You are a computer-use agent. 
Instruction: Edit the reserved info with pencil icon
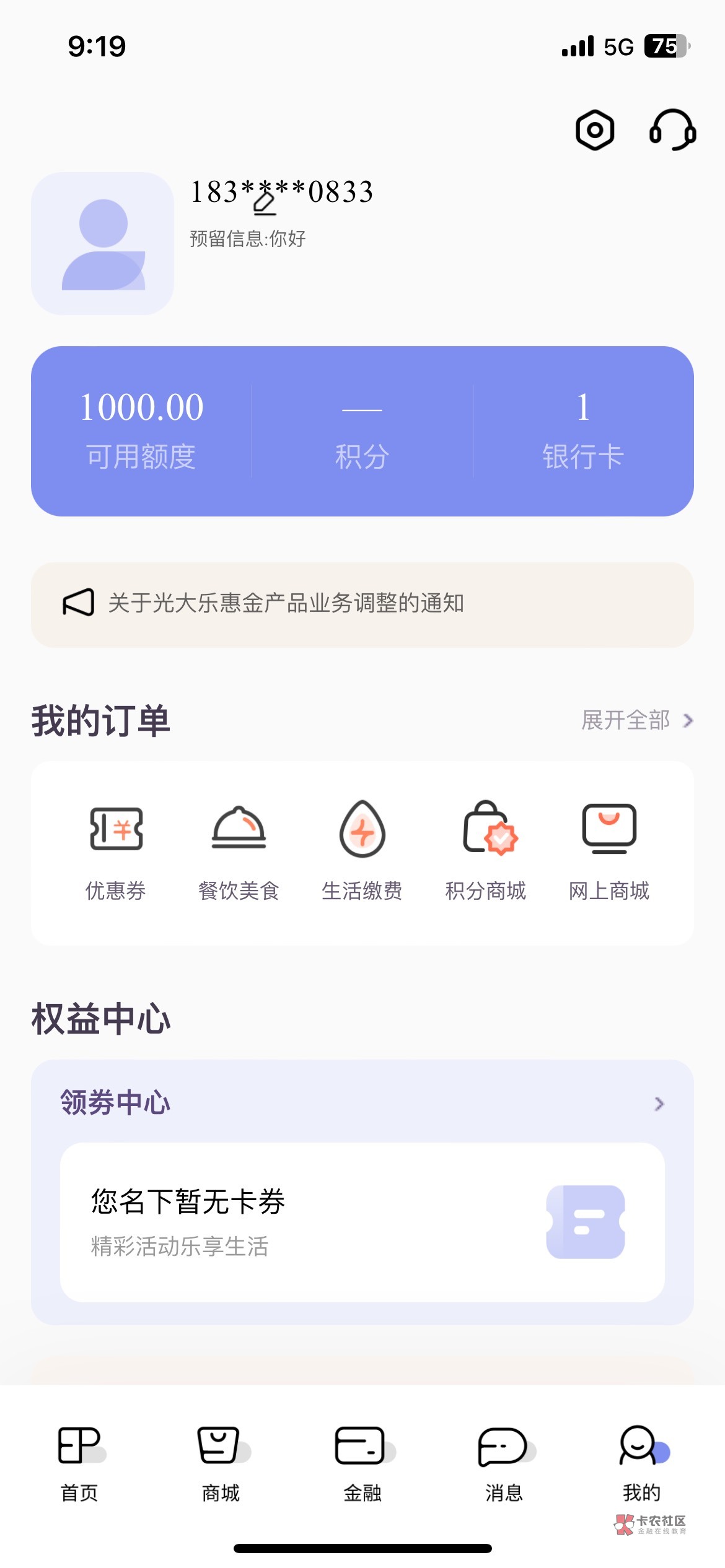pos(265,203)
